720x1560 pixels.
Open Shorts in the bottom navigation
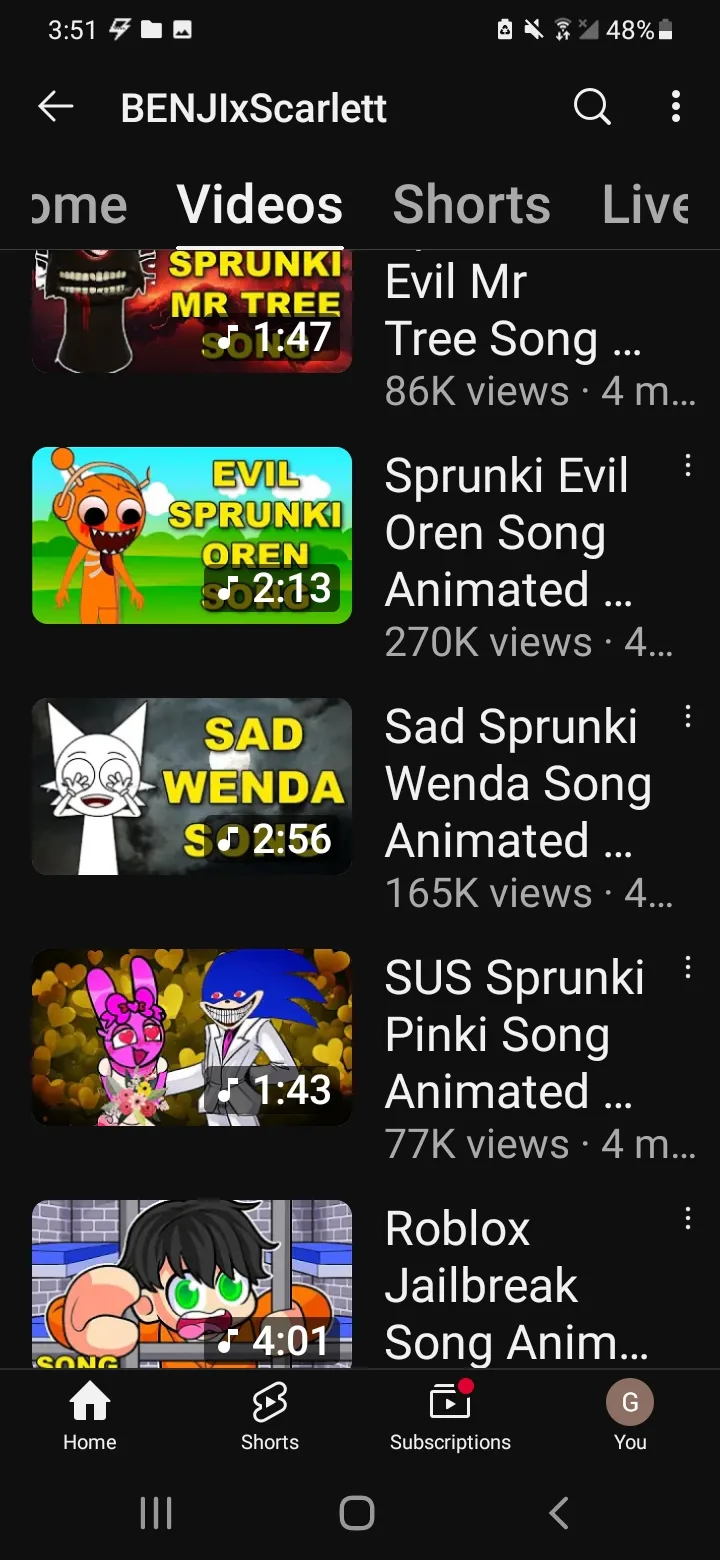pos(270,1416)
